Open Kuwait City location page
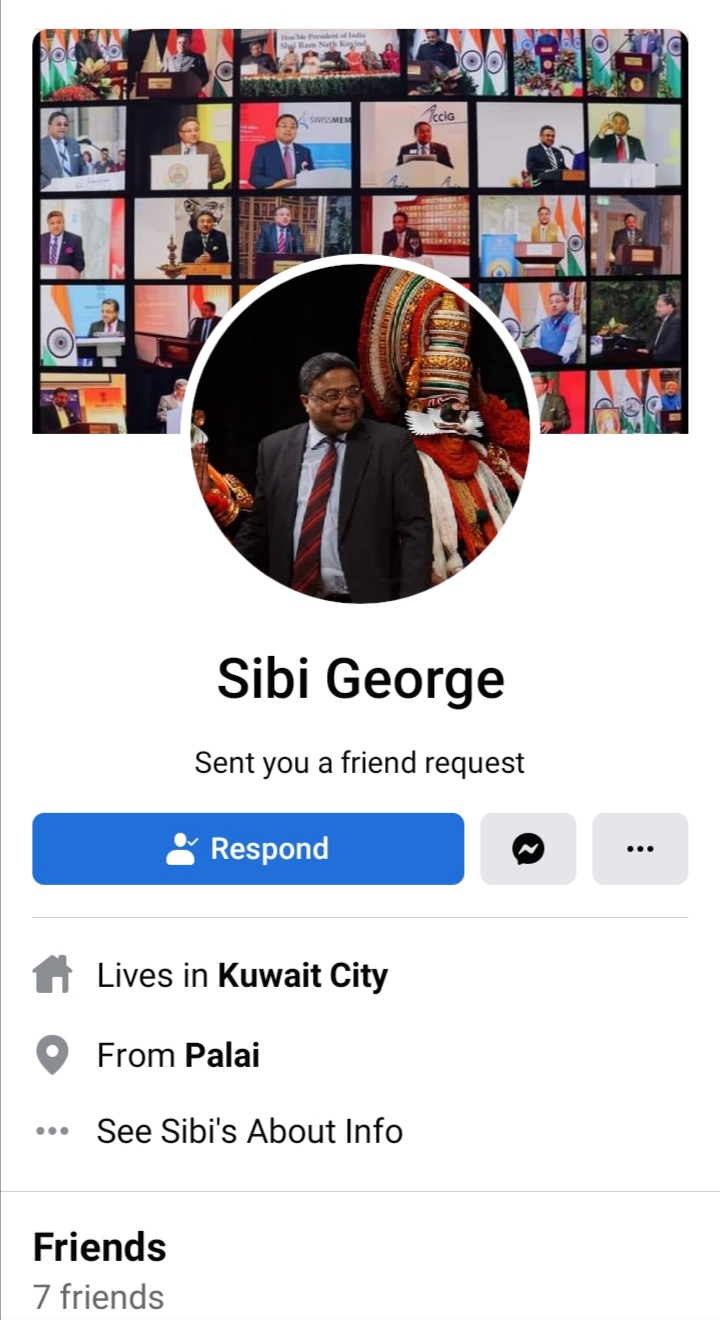720x1320 pixels. coord(303,975)
